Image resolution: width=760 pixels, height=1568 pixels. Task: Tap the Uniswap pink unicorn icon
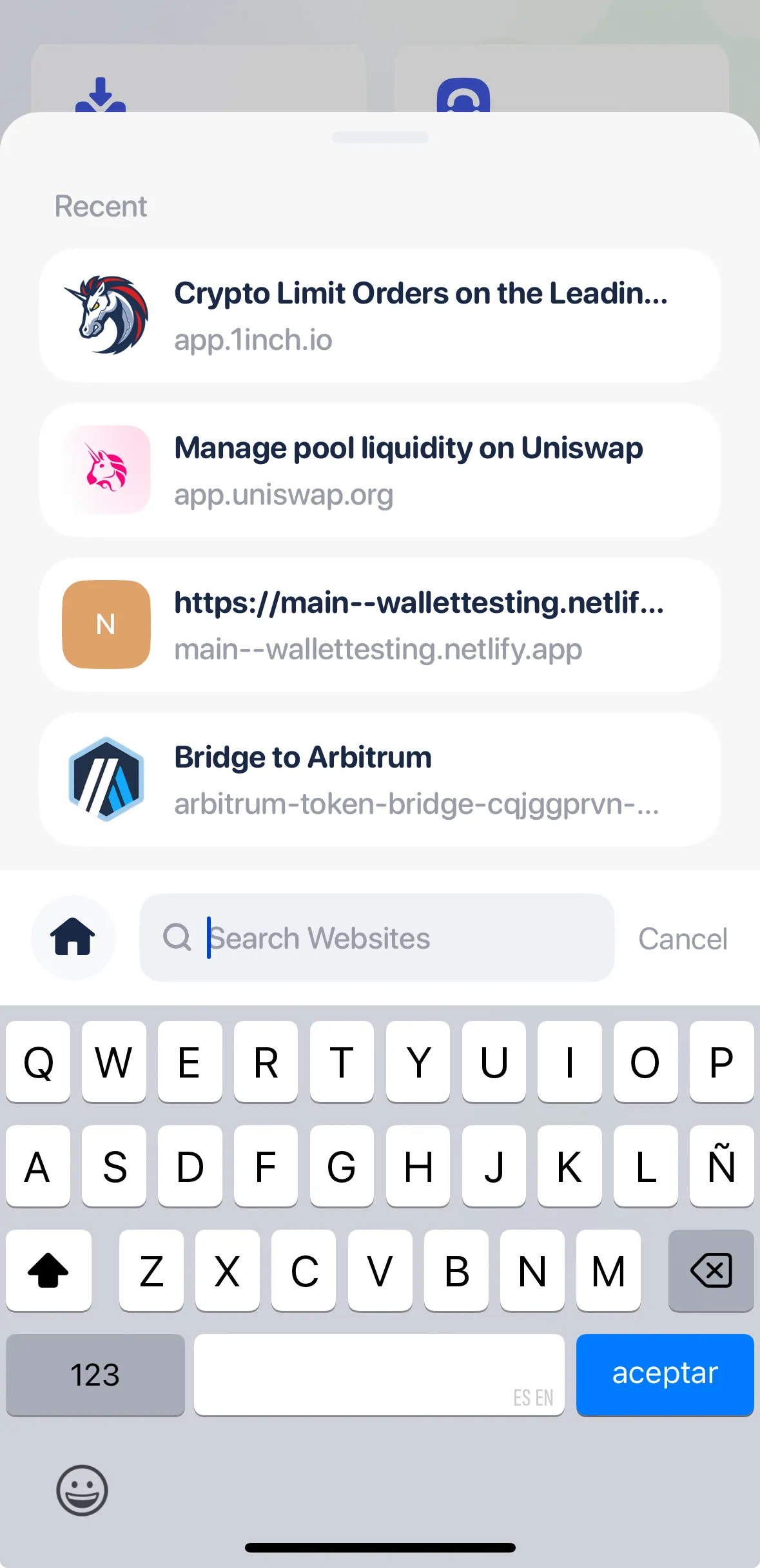pos(105,469)
